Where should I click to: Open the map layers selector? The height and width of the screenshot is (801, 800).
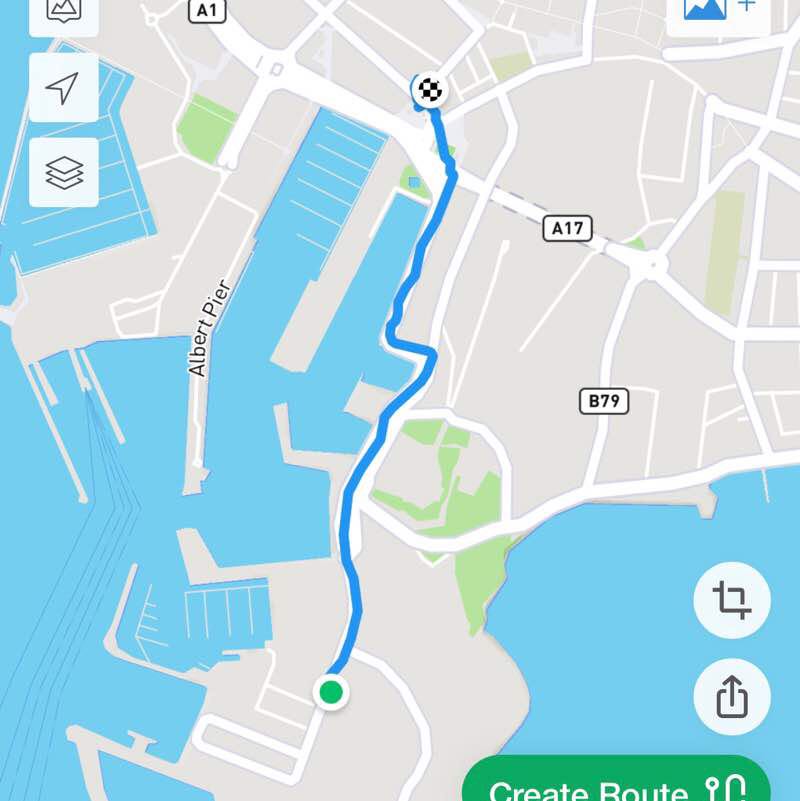coord(63,172)
